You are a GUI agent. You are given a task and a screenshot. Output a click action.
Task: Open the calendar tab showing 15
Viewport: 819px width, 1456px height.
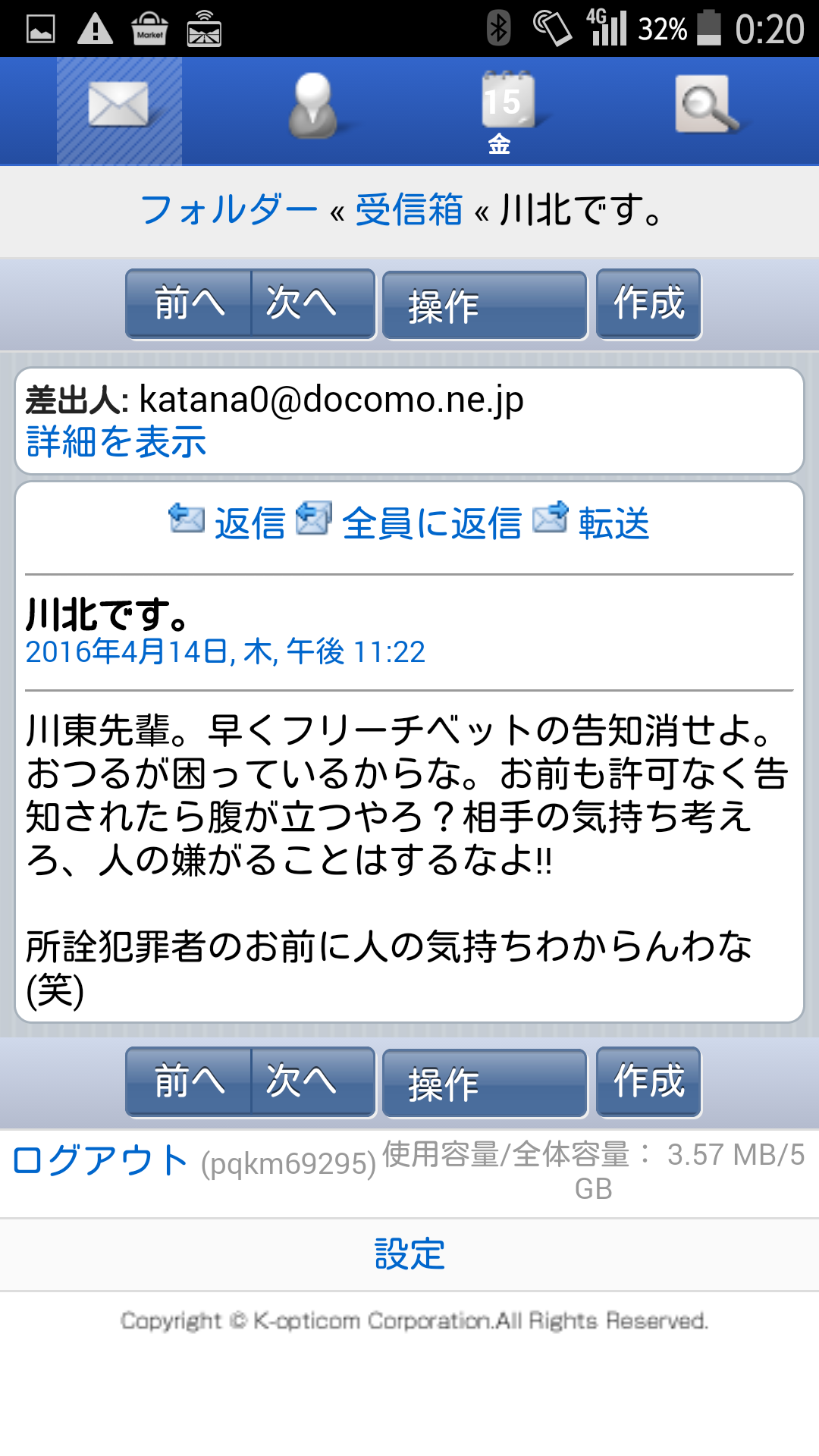(507, 111)
